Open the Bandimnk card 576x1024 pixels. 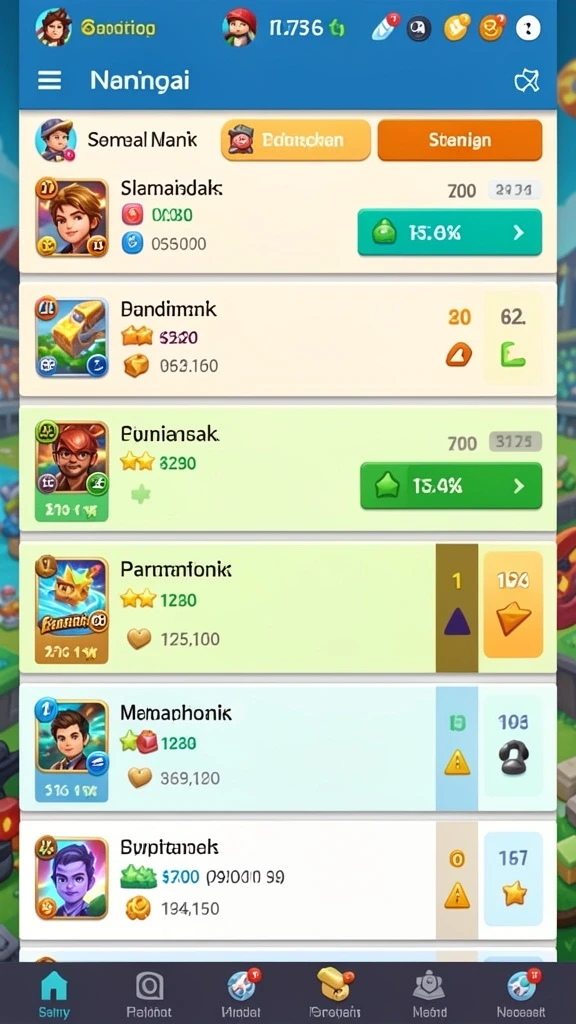[287, 339]
